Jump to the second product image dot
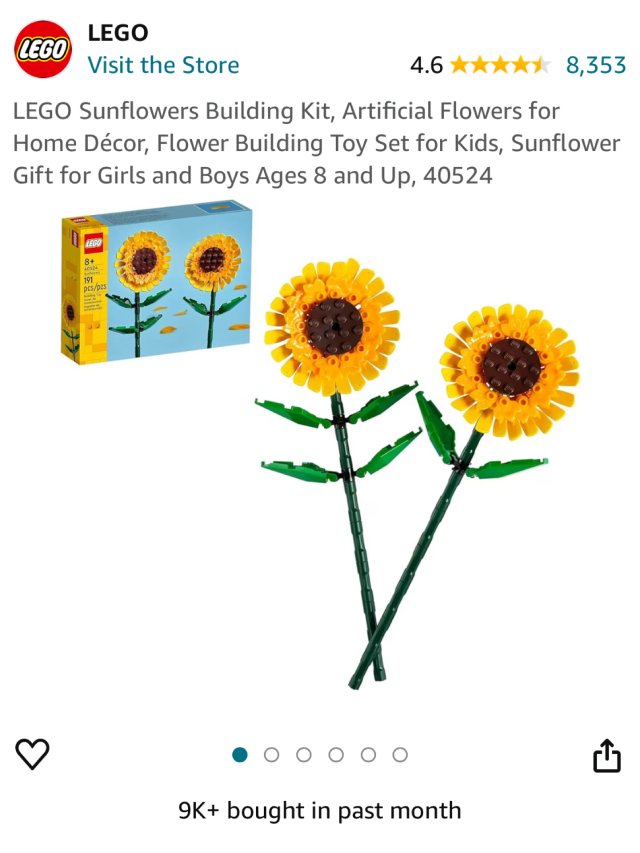This screenshot has width=640, height=853. [x=272, y=755]
